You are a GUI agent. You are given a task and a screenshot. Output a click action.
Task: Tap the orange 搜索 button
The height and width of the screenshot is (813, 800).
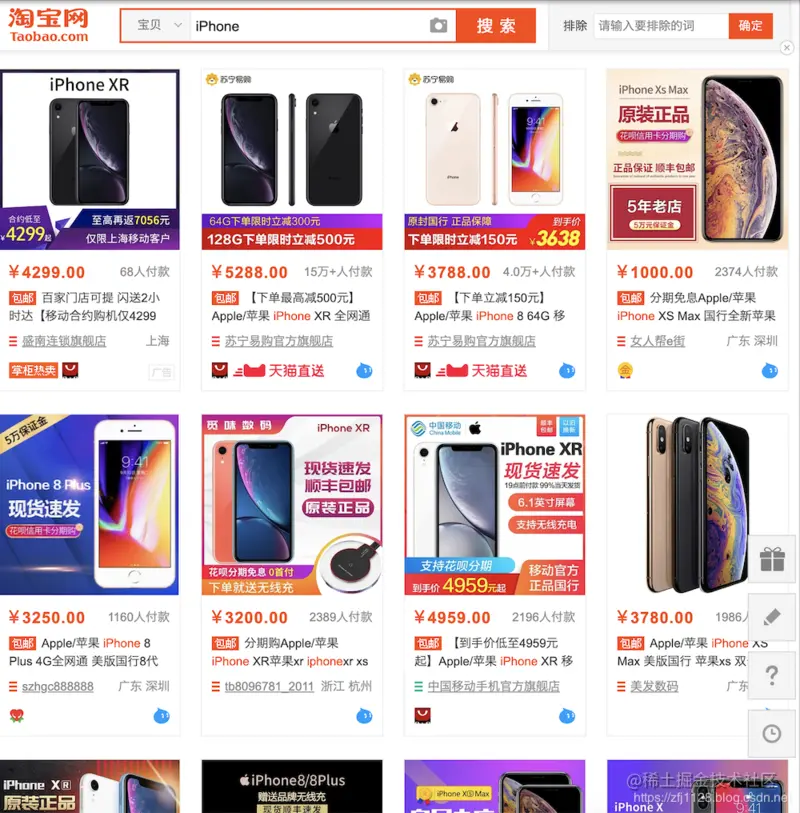[495, 26]
